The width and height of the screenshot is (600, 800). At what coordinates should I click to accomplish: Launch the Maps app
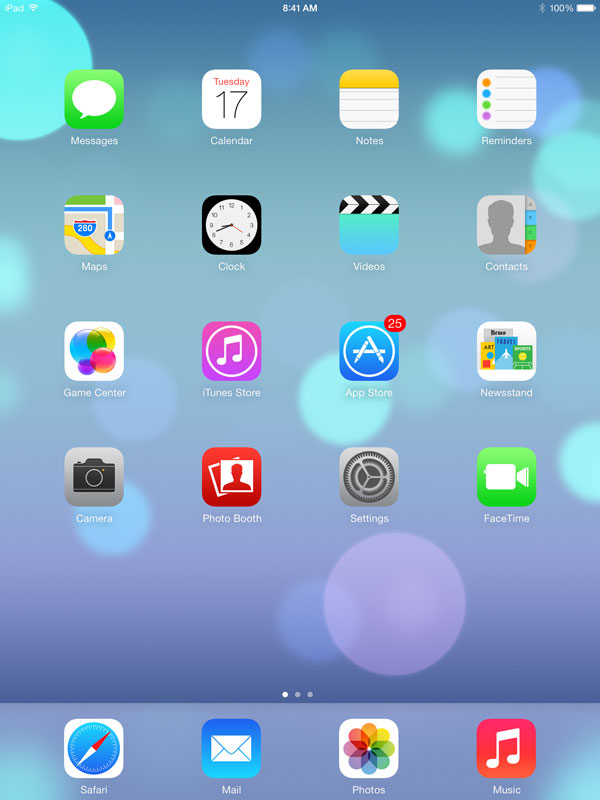(94, 225)
